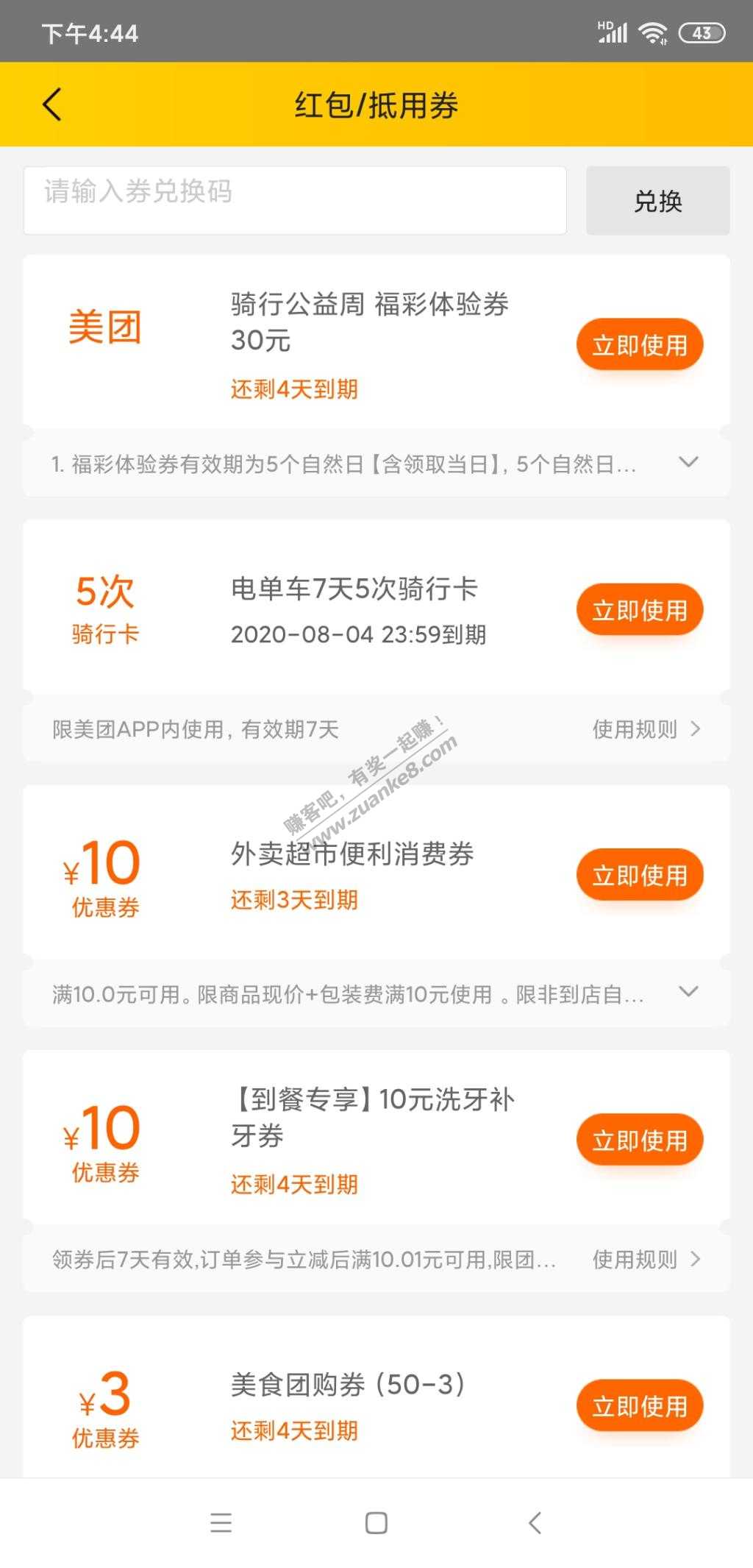Use the 电单车7天5次骑行卡 now

[x=639, y=610]
